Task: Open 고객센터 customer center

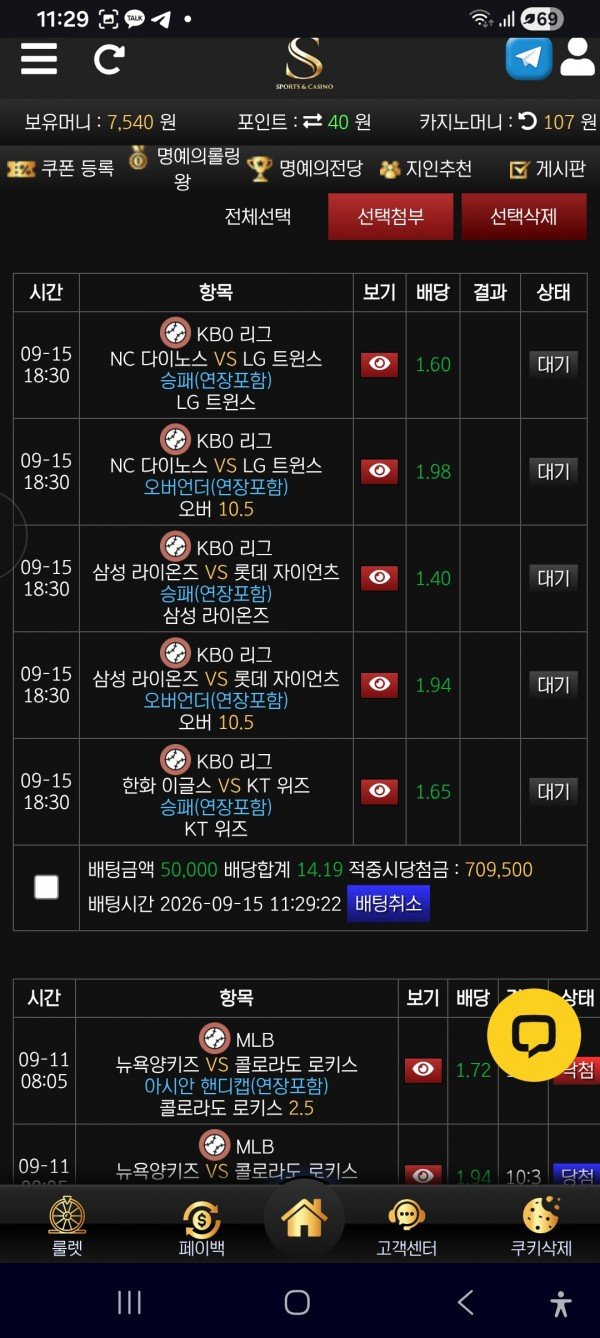Action: point(406,1228)
